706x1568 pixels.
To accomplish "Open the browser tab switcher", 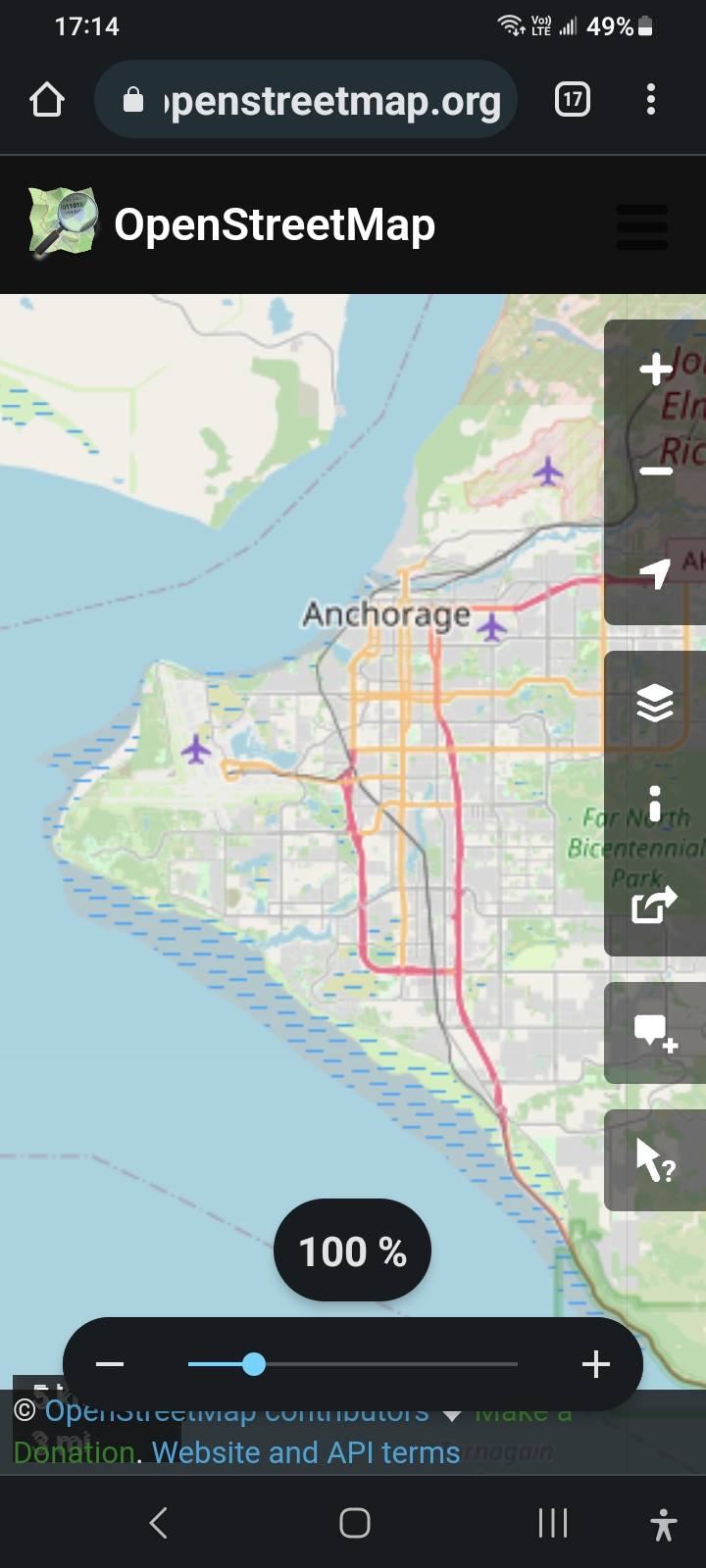I will coord(573,99).
